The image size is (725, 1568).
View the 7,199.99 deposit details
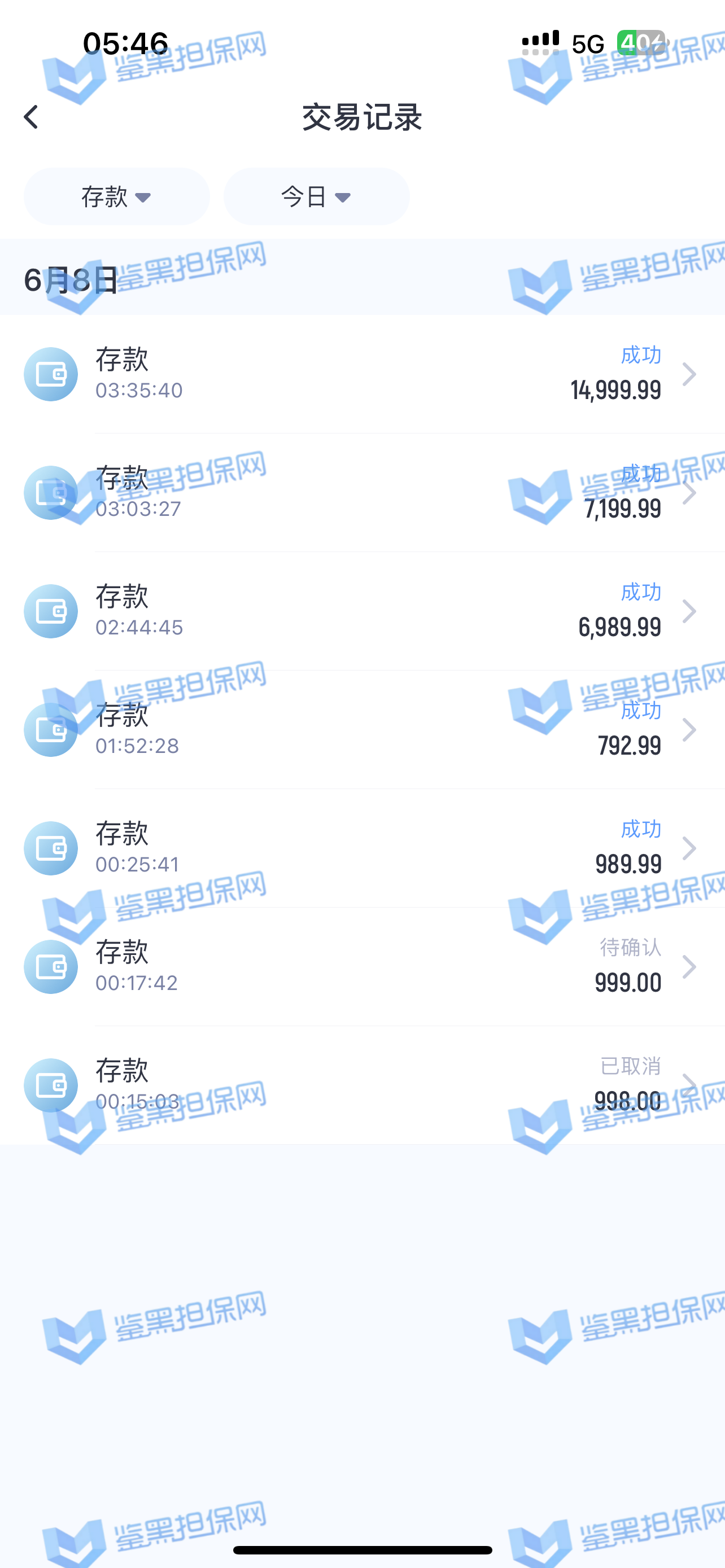[x=362, y=492]
